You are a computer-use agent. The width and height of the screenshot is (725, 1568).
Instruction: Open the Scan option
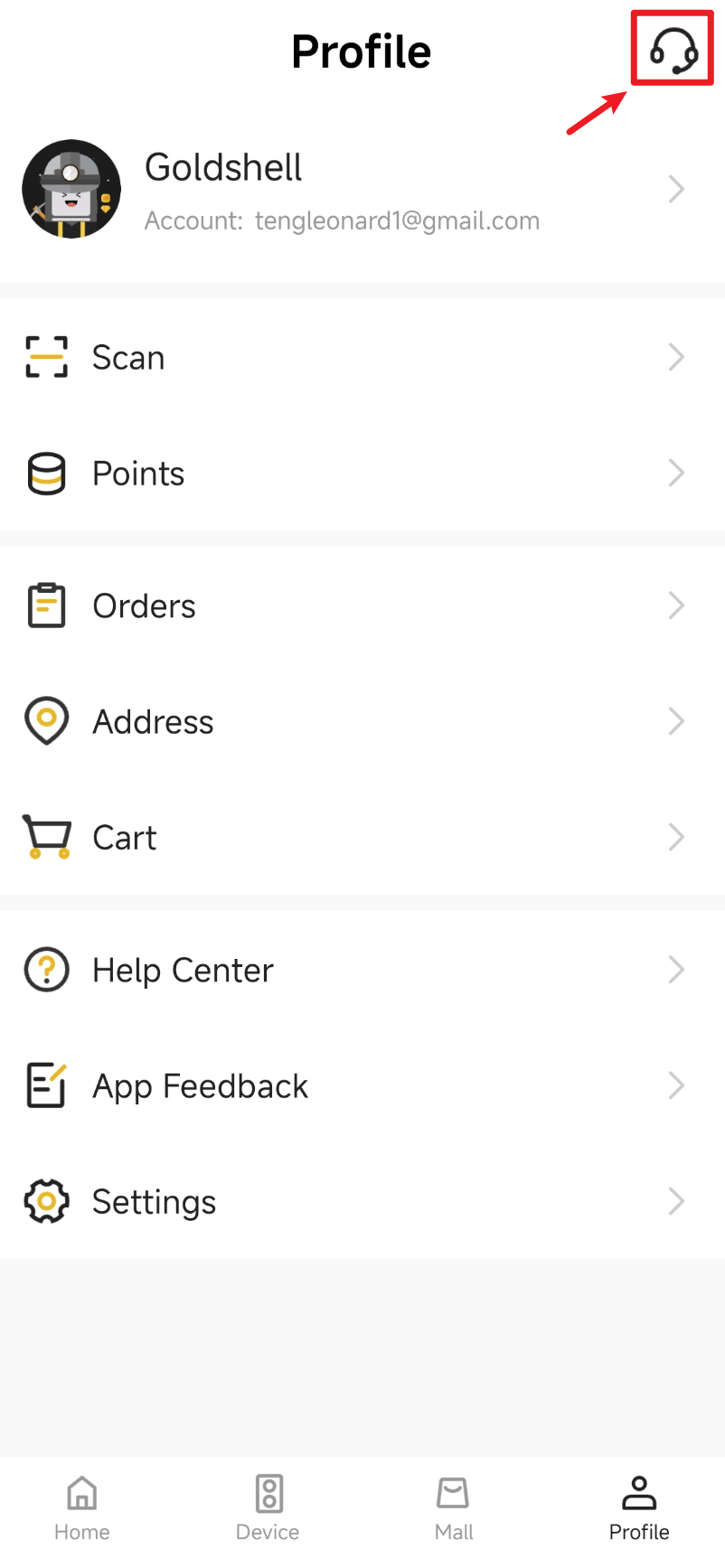(362, 357)
